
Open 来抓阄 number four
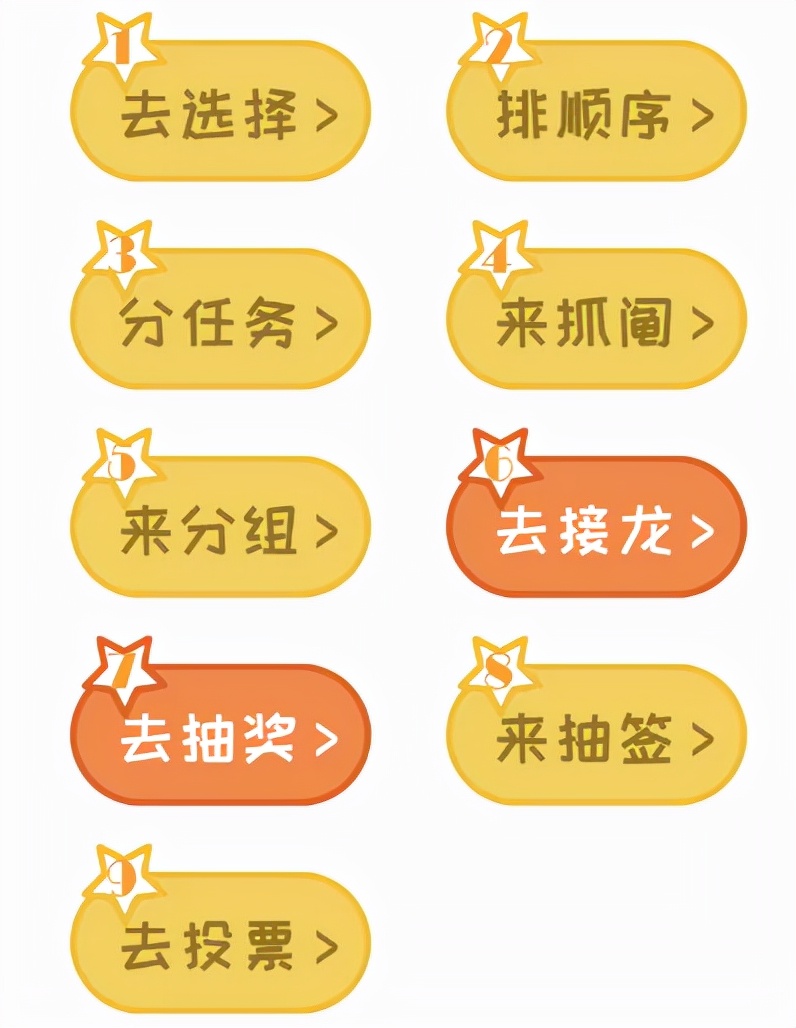[597, 322]
